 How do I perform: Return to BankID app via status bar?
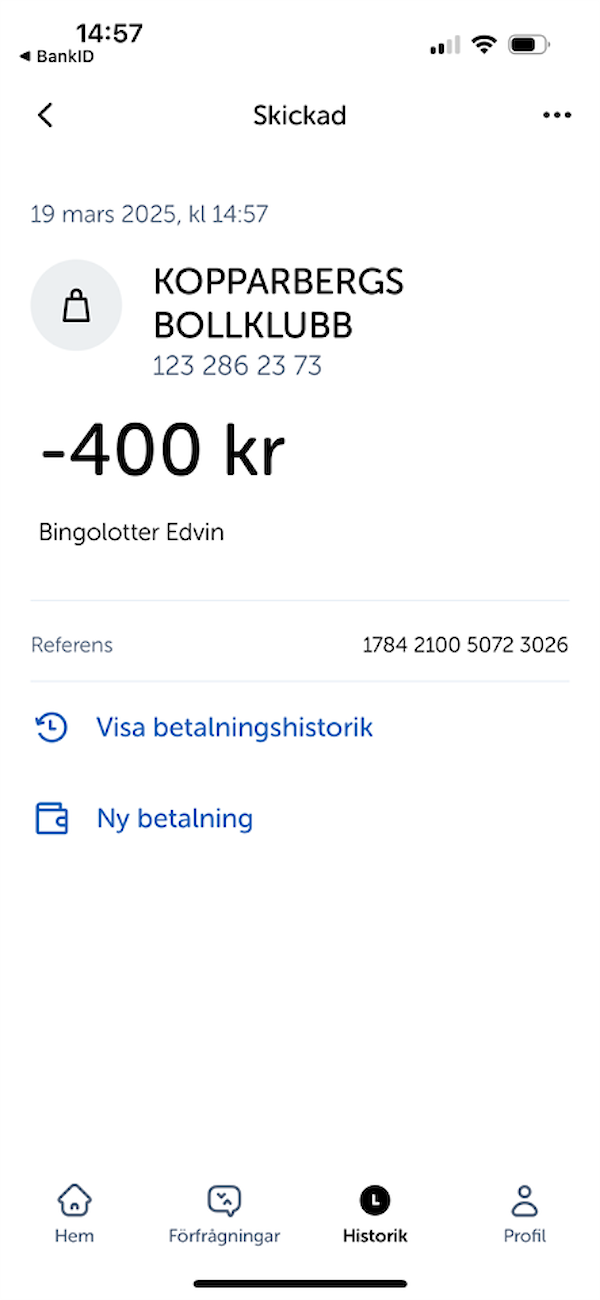pyautogui.click(x=56, y=57)
